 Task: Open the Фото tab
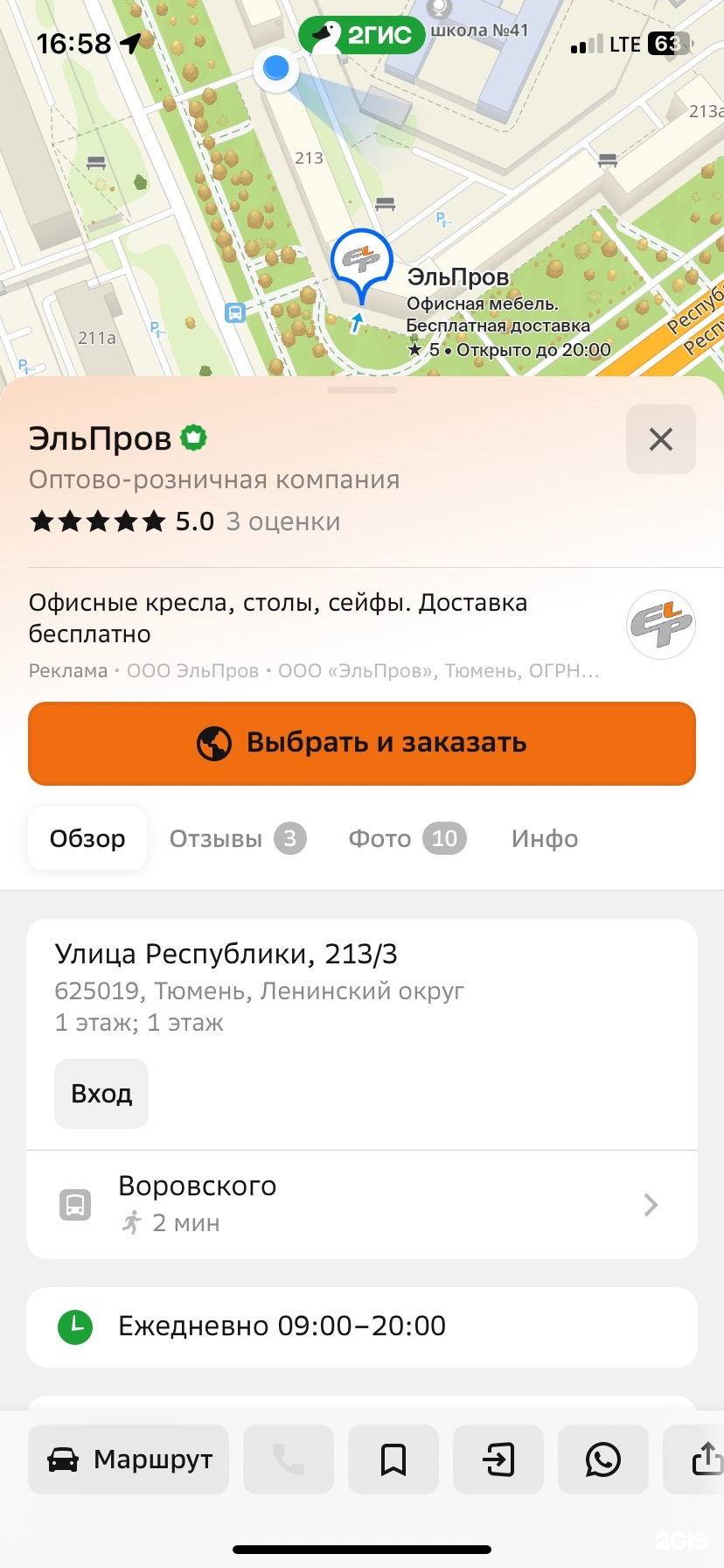point(407,839)
